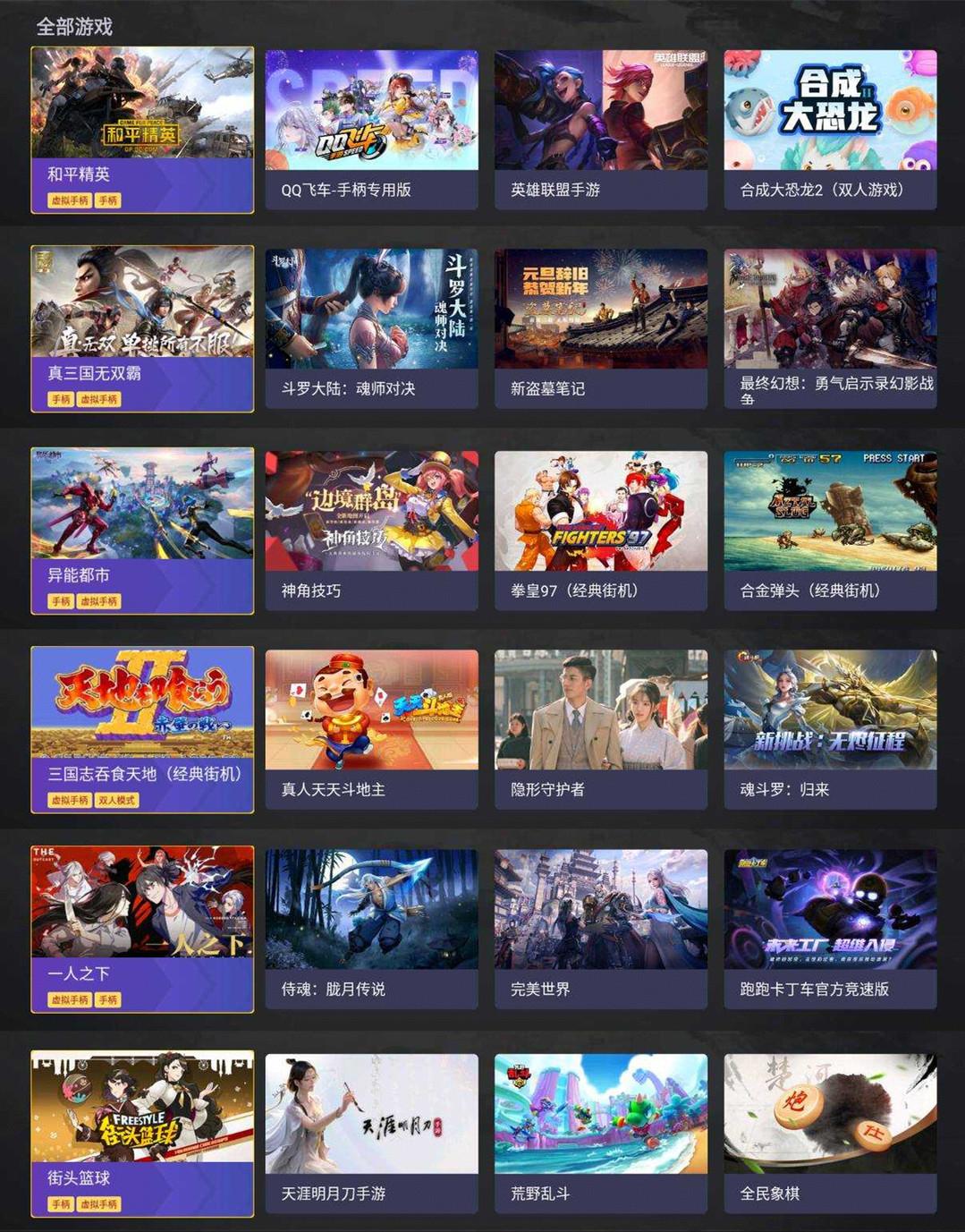The width and height of the screenshot is (965, 1232).
Task: Open 合成大恐龙2（双人游戏）
Action: (x=830, y=130)
